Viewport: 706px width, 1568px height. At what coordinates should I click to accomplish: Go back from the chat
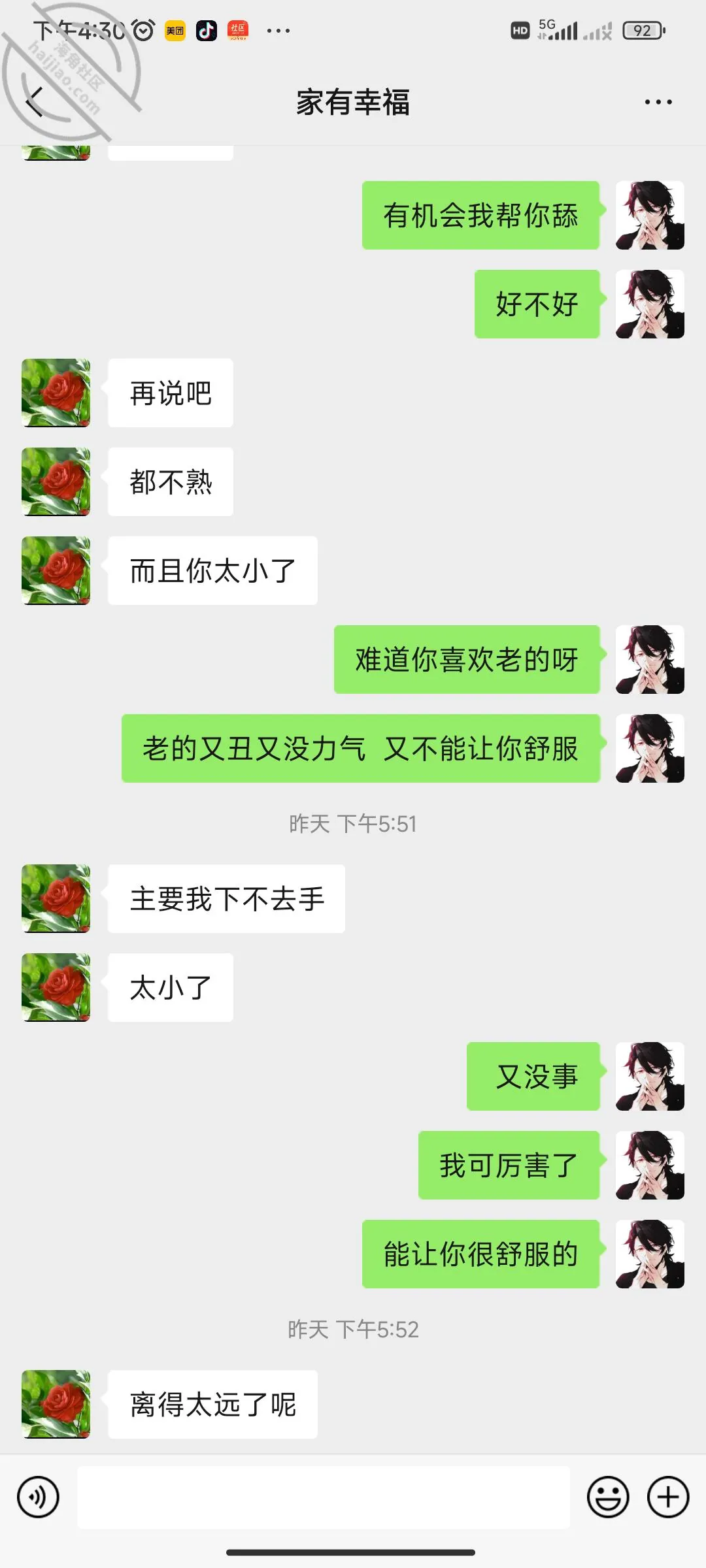coord(34,102)
